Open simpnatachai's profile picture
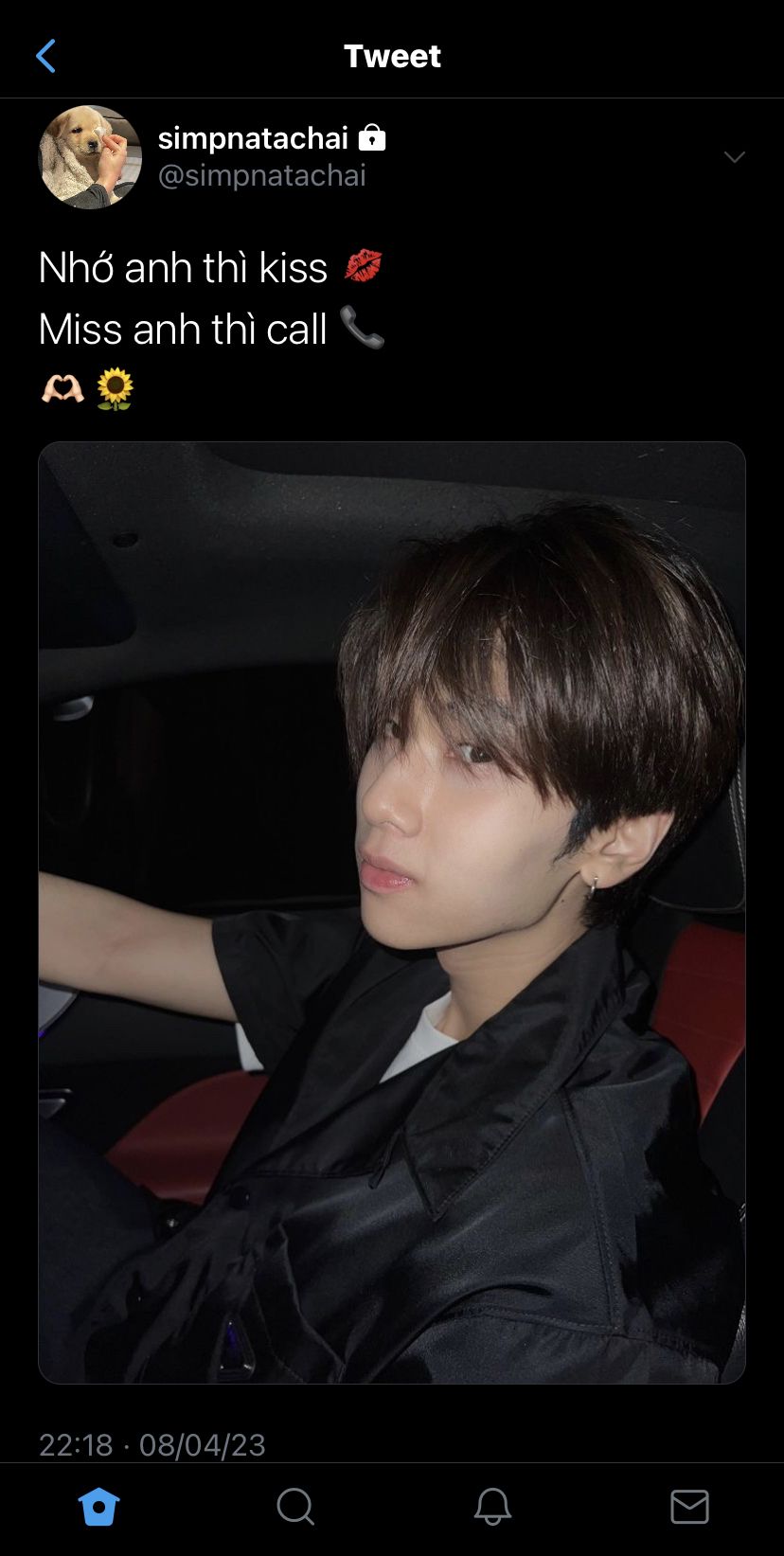This screenshot has width=784, height=1556. pos(90,156)
